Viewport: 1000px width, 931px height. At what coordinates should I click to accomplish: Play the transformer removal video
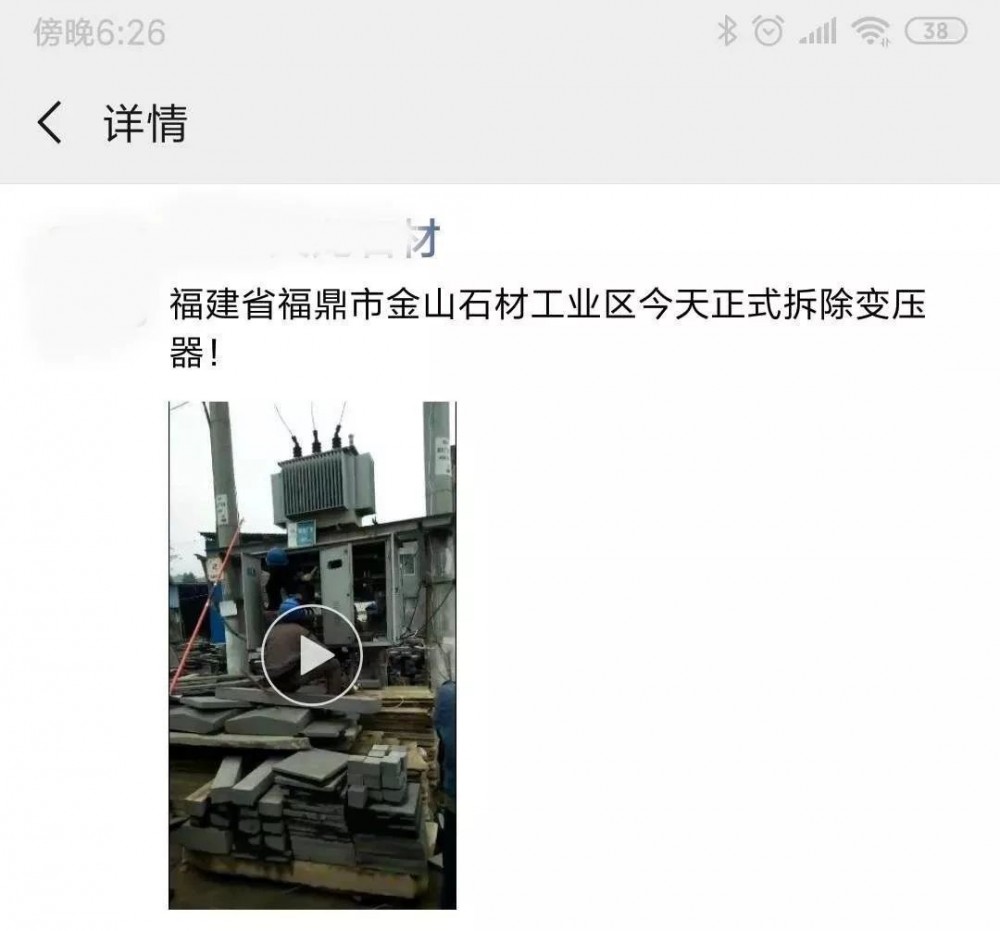click(x=311, y=655)
